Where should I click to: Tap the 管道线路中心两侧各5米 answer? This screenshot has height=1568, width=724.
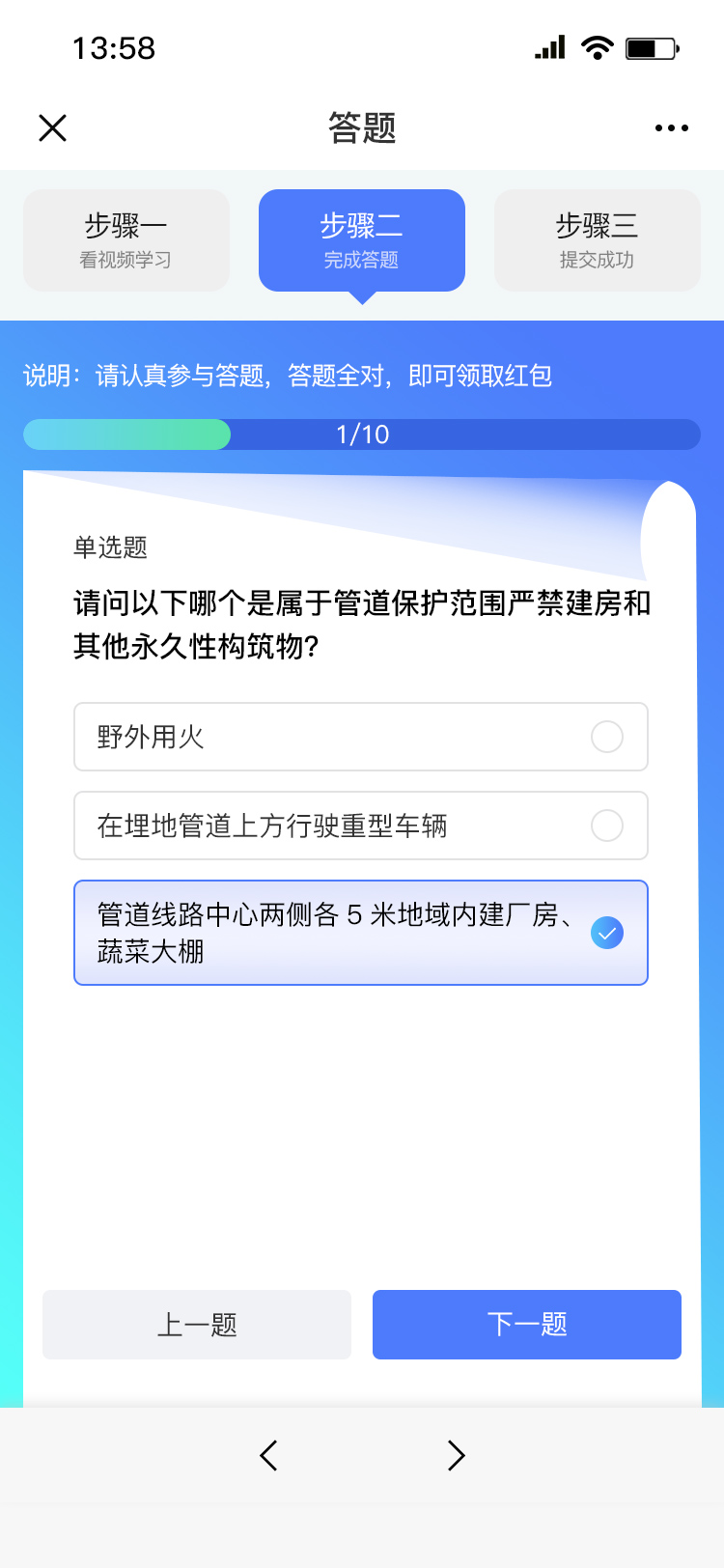361,933
